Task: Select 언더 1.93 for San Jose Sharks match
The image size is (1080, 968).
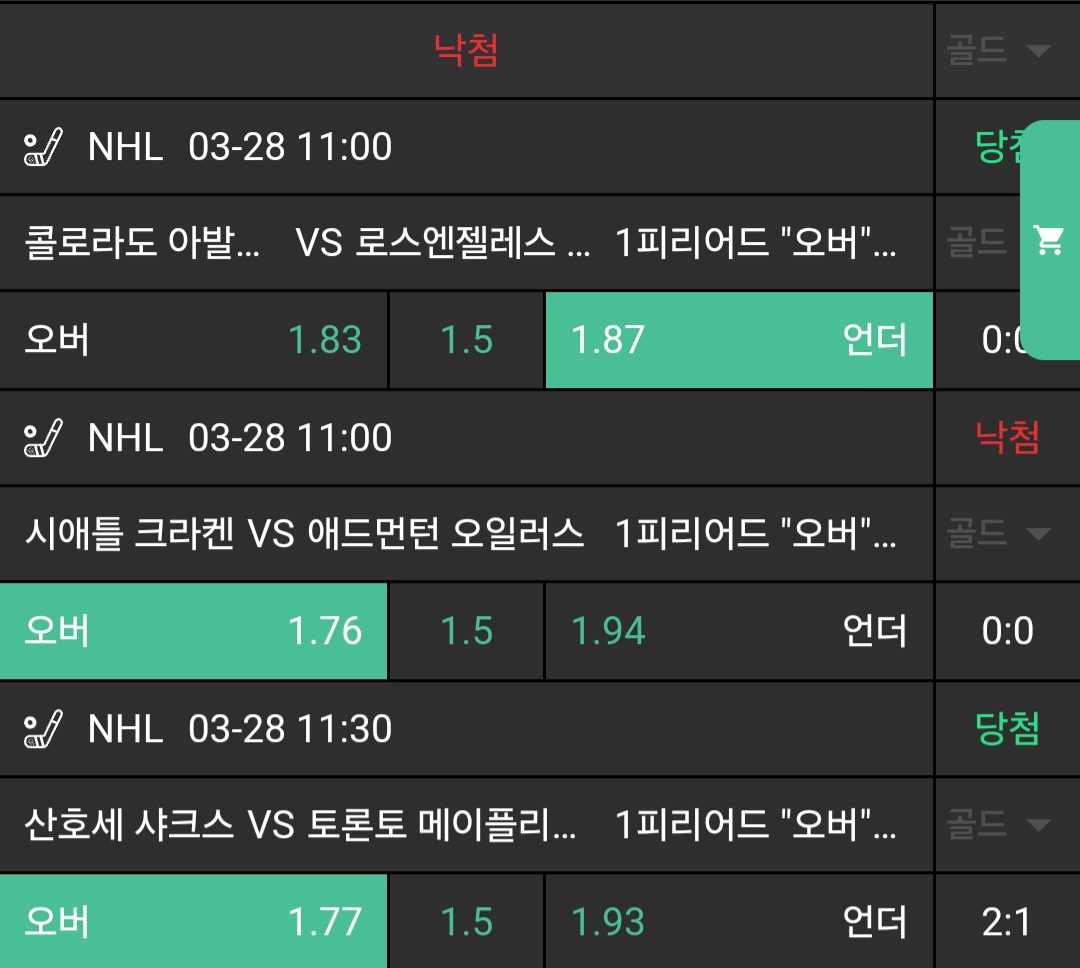Action: coord(738,921)
